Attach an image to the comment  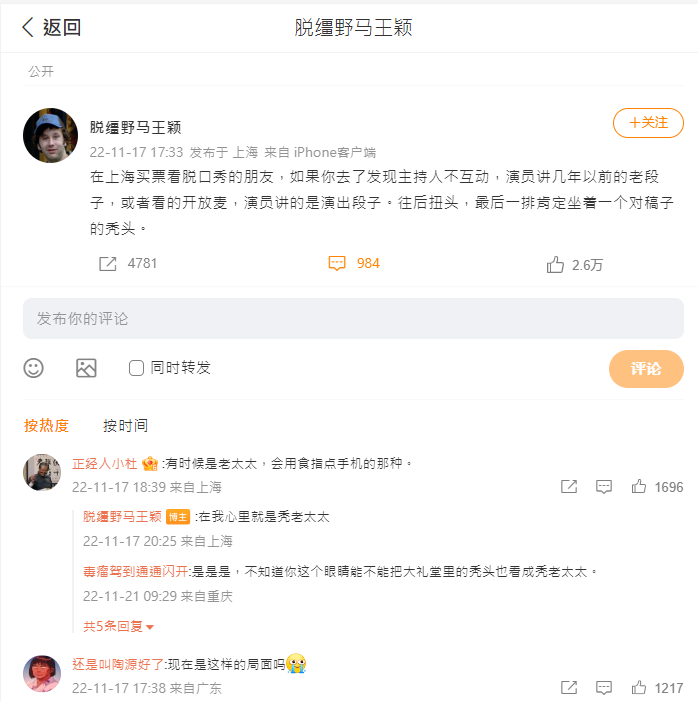pyautogui.click(x=86, y=368)
